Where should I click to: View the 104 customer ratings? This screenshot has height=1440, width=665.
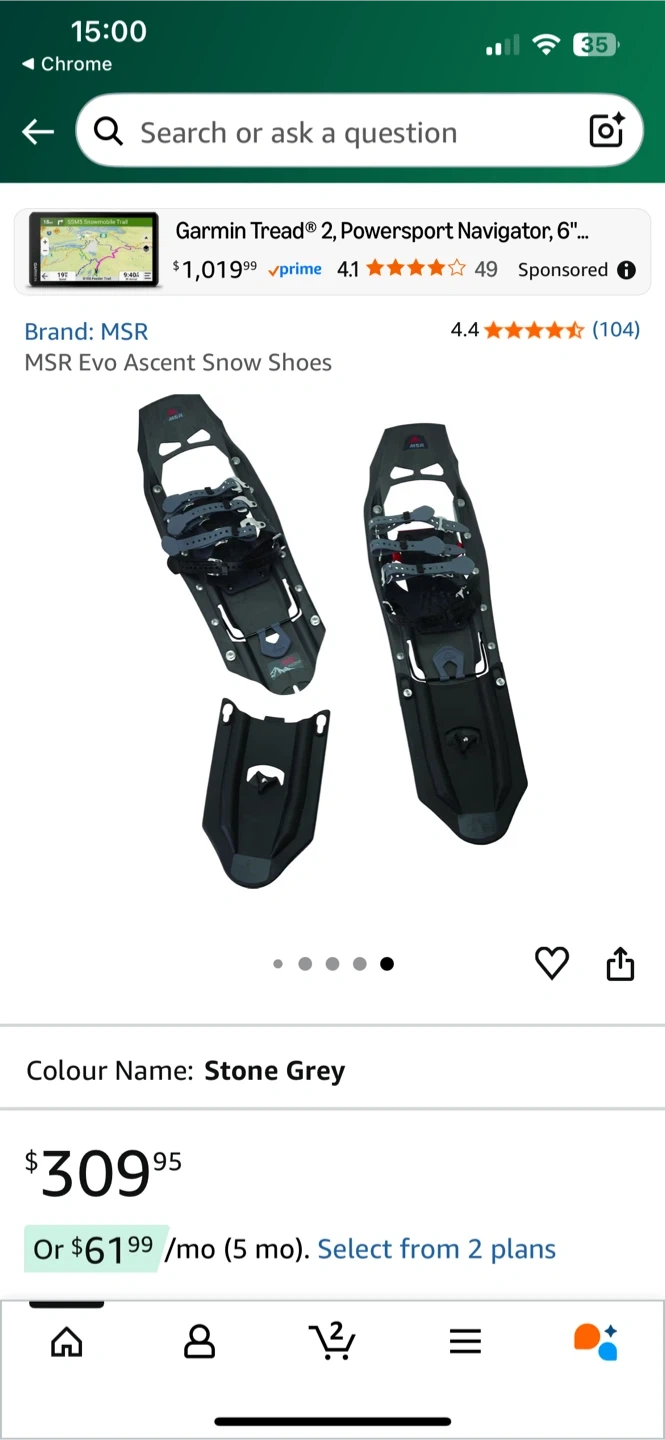[615, 330]
